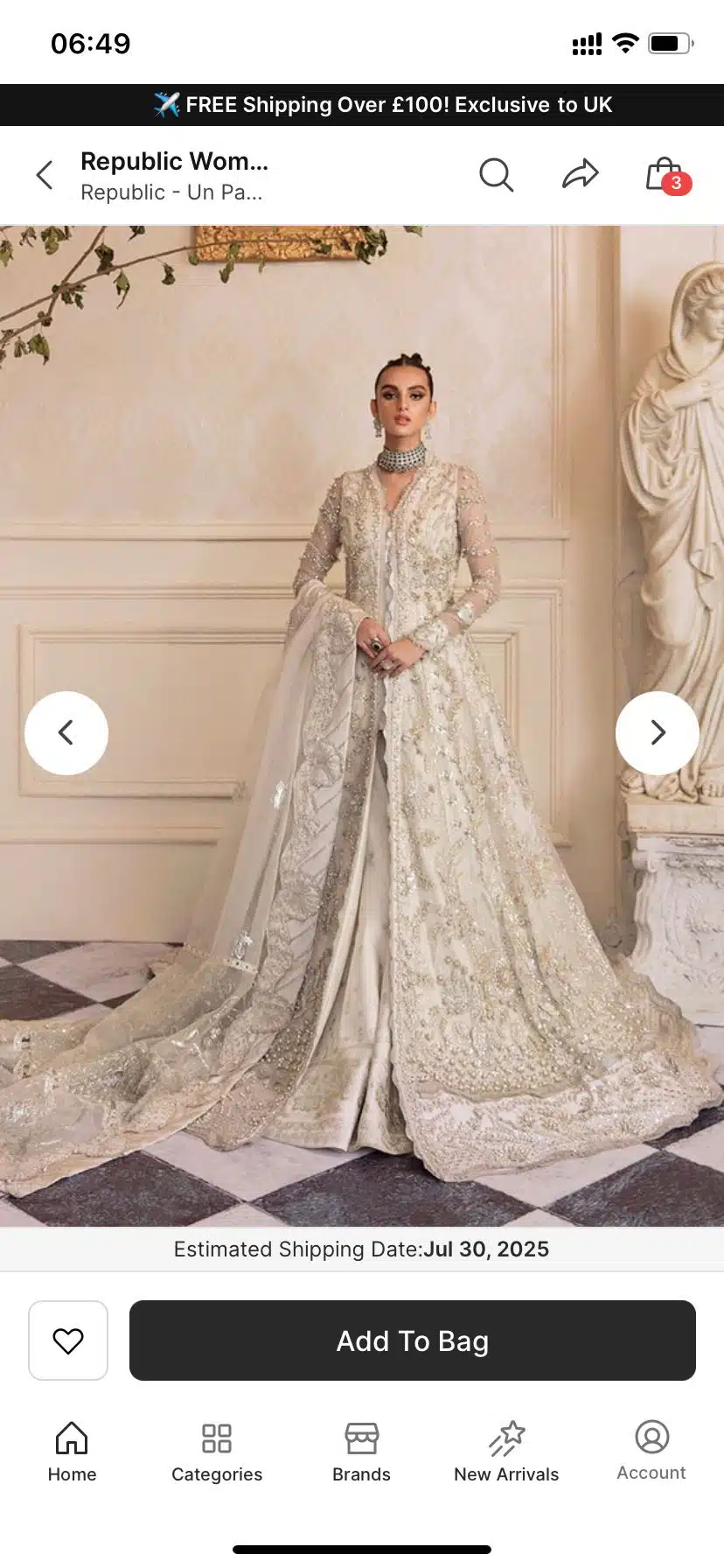Screen dimensions: 724x1568
Task: Open the Account tab
Action: pyautogui.click(x=651, y=1452)
